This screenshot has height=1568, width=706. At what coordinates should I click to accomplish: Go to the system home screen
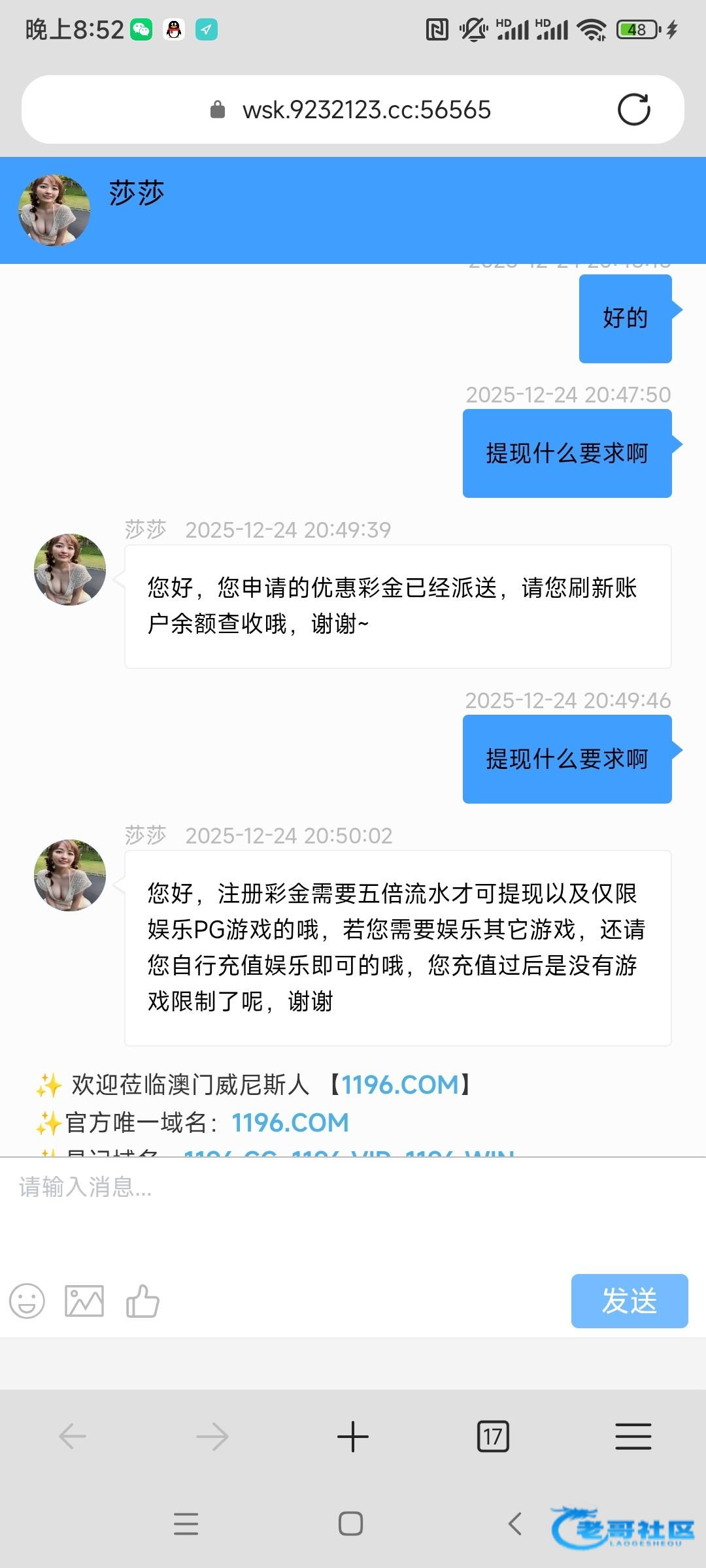[x=351, y=1524]
